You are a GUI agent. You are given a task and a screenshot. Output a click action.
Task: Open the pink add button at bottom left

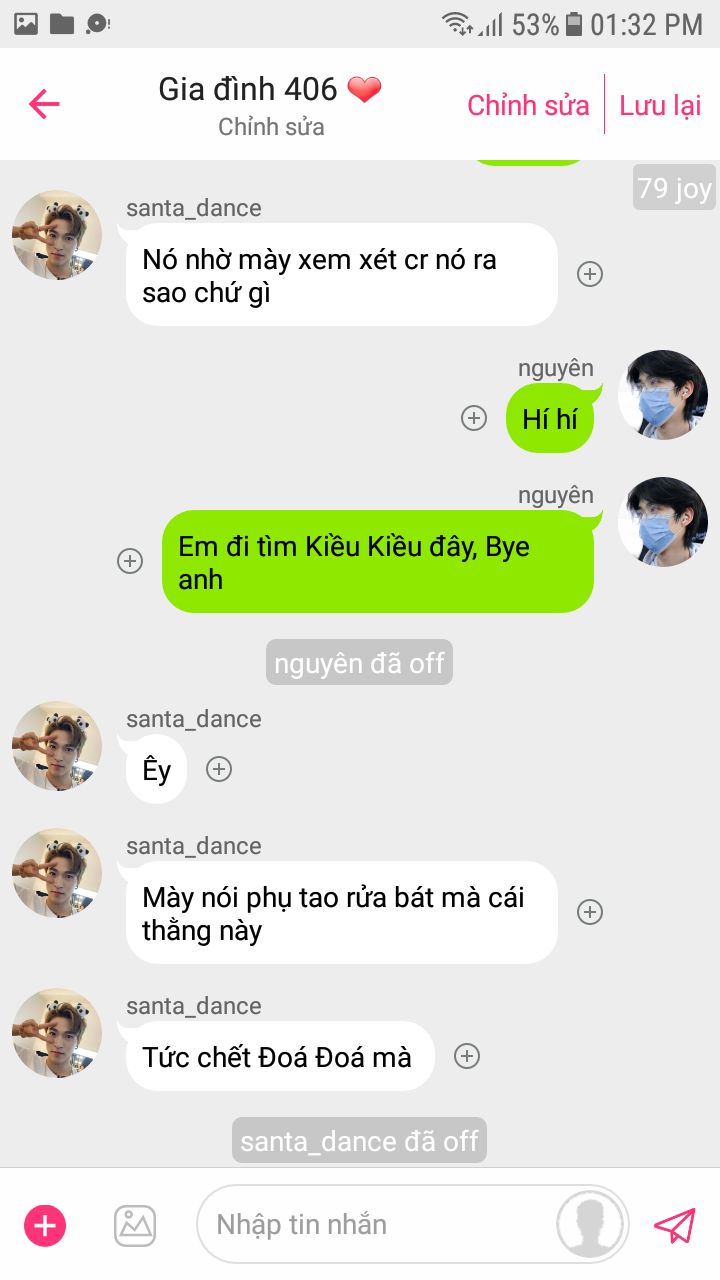click(x=45, y=1225)
